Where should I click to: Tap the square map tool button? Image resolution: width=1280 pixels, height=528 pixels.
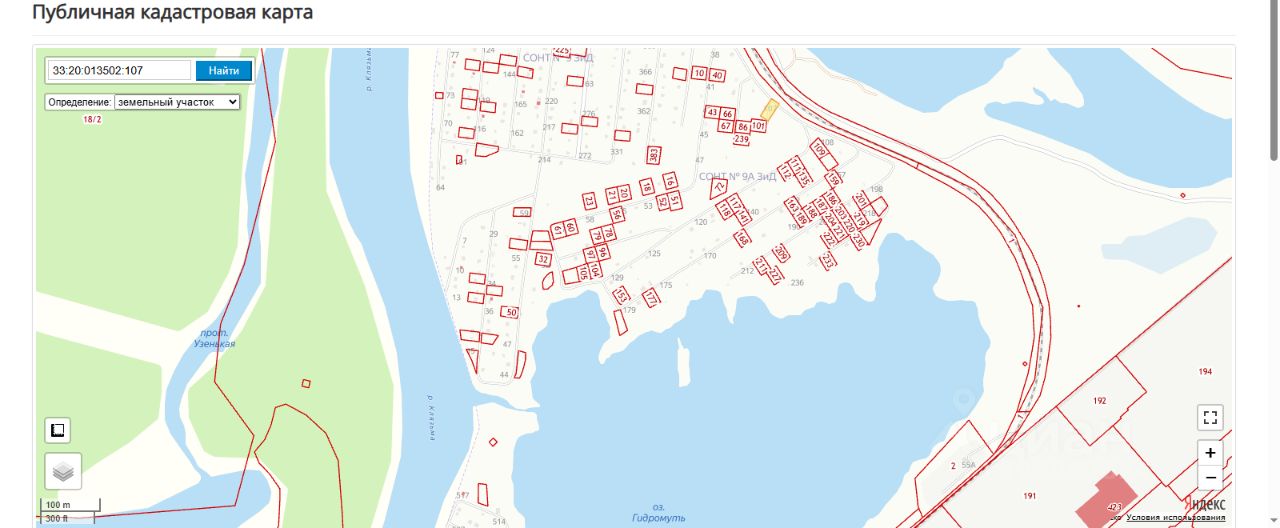click(x=58, y=431)
